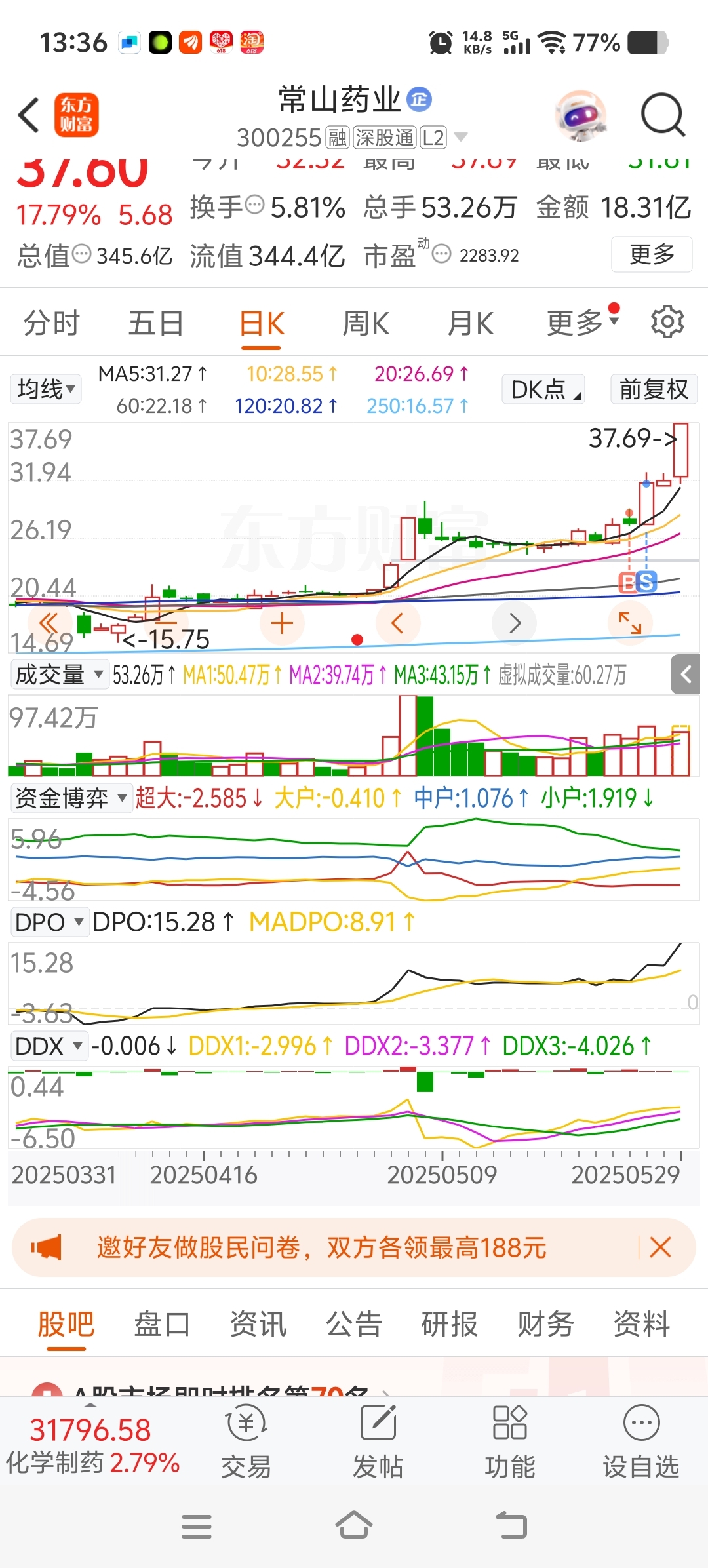
Task: Switch to the 公告 tab
Action: coord(354,1323)
